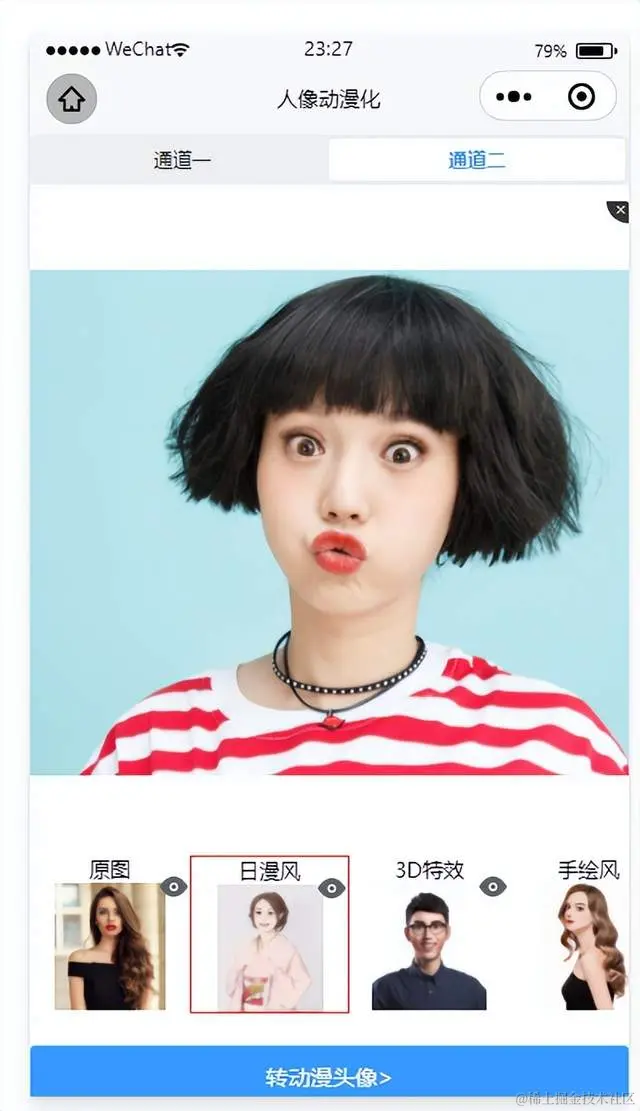Switch to the 通道一 tab

[x=181, y=160]
